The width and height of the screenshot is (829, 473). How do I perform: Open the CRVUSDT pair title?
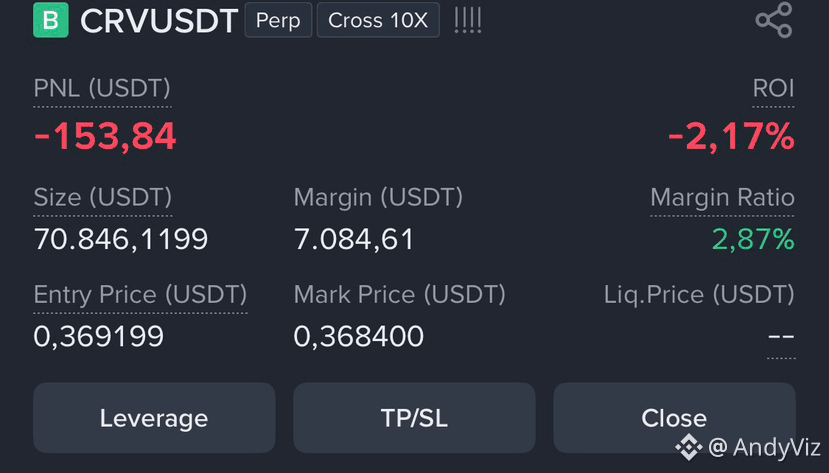159,21
